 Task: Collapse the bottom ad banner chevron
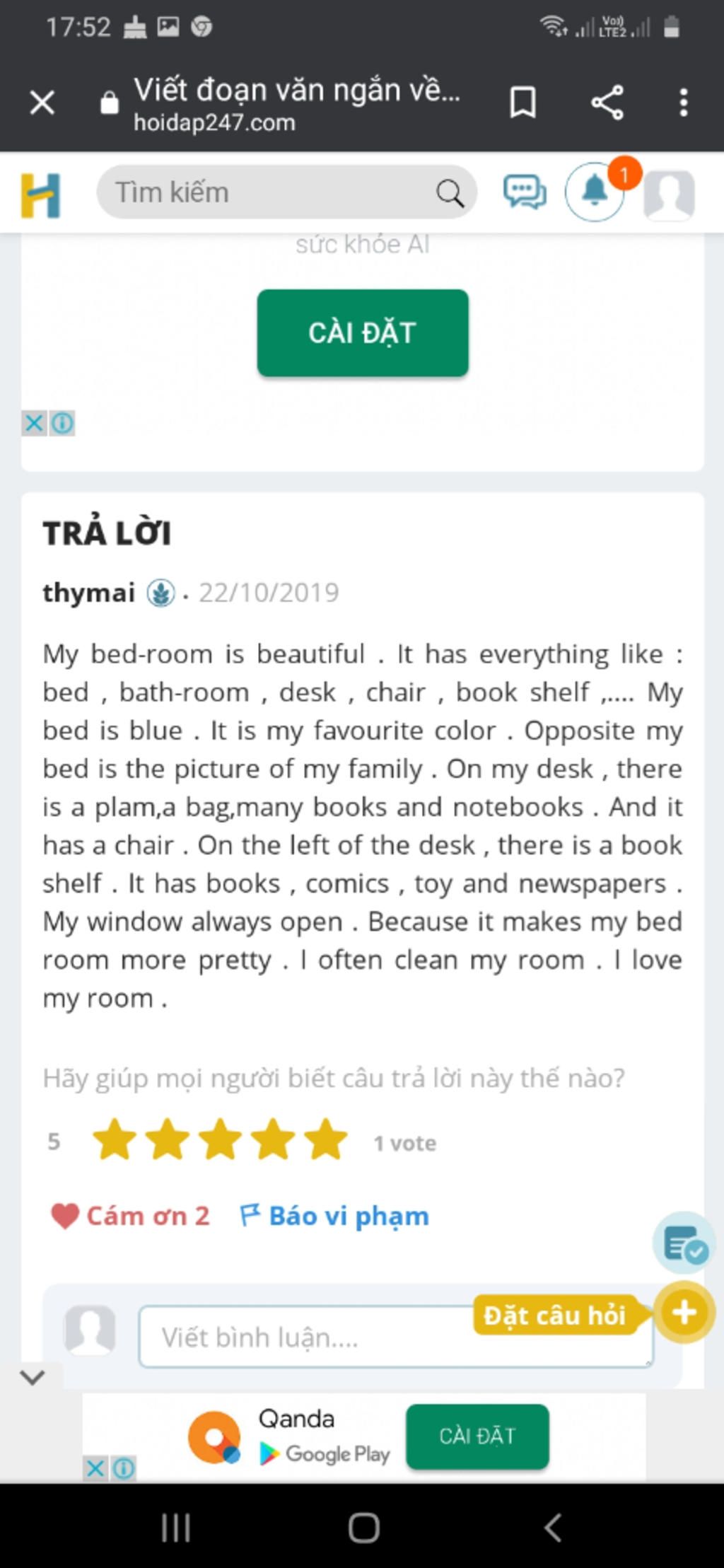tap(33, 1376)
